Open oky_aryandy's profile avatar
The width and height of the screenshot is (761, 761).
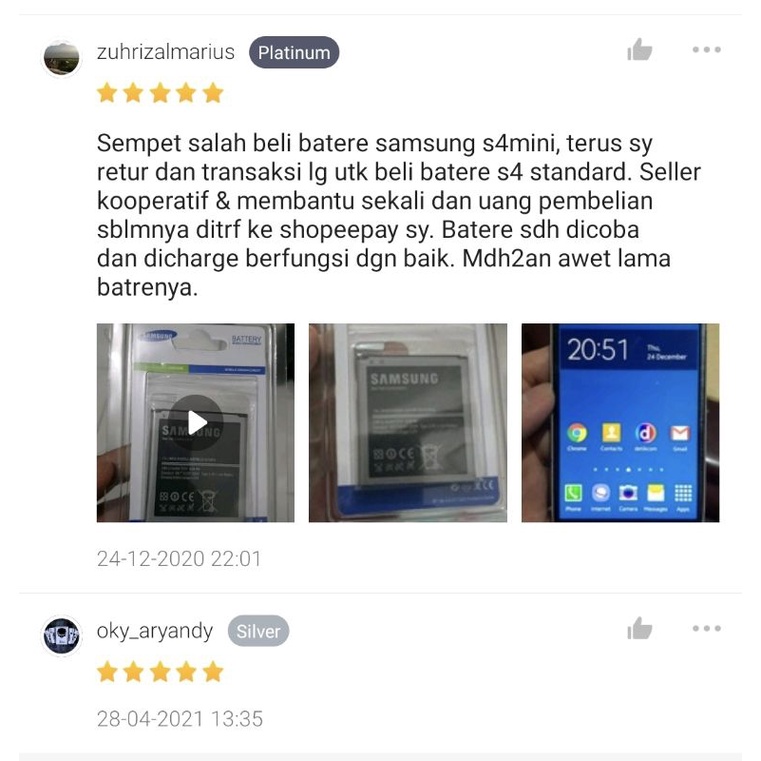62,636
